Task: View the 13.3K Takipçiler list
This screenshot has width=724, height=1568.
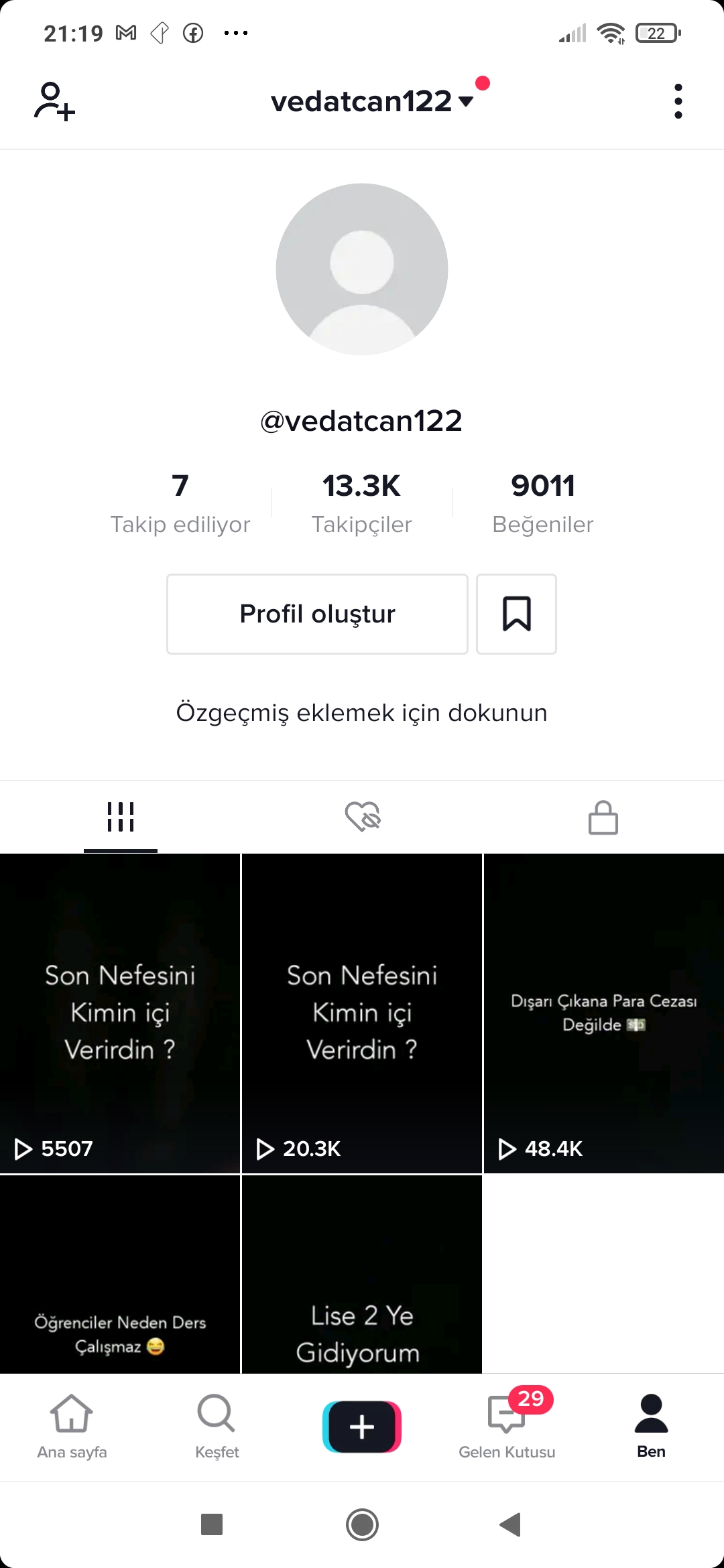Action: pos(361,504)
